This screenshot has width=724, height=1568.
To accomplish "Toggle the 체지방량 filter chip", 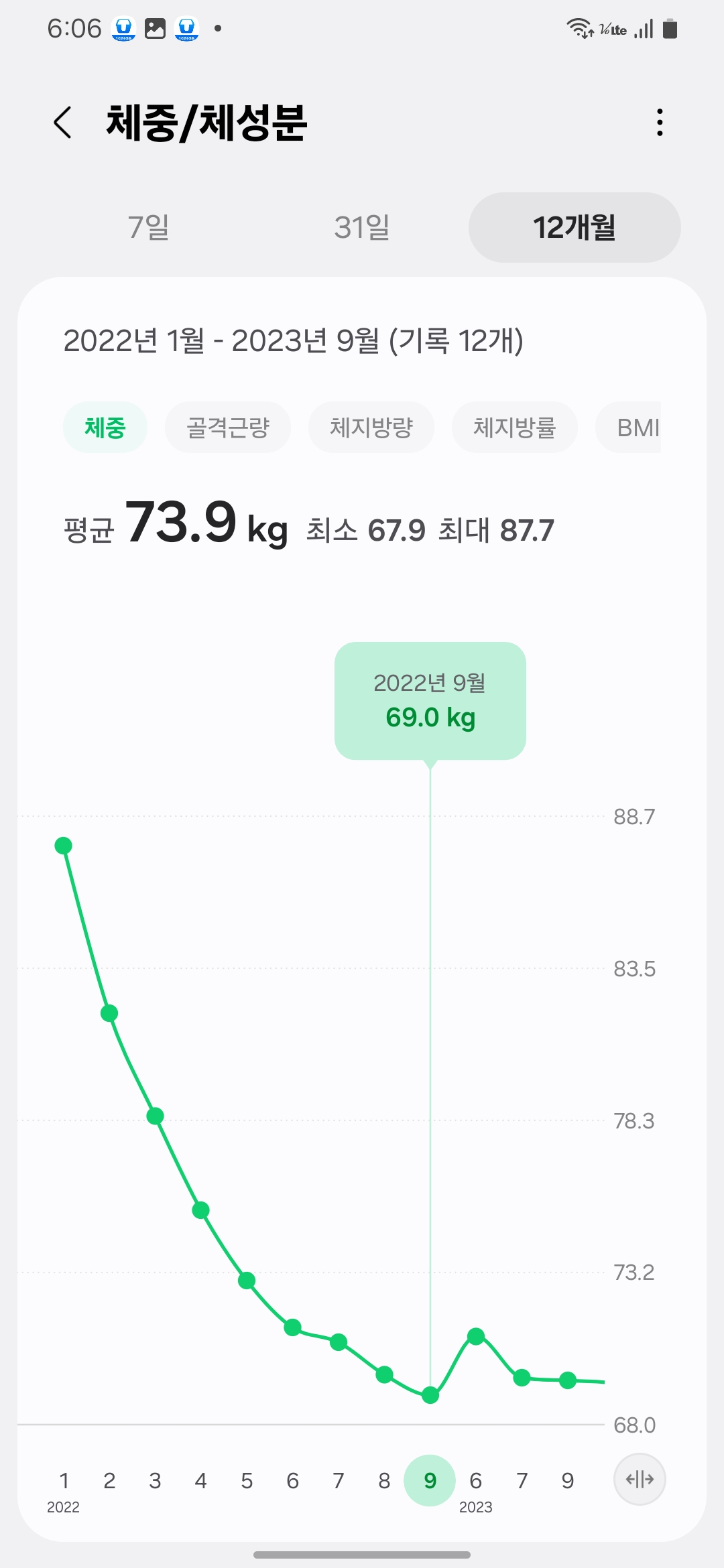I will pyautogui.click(x=371, y=427).
